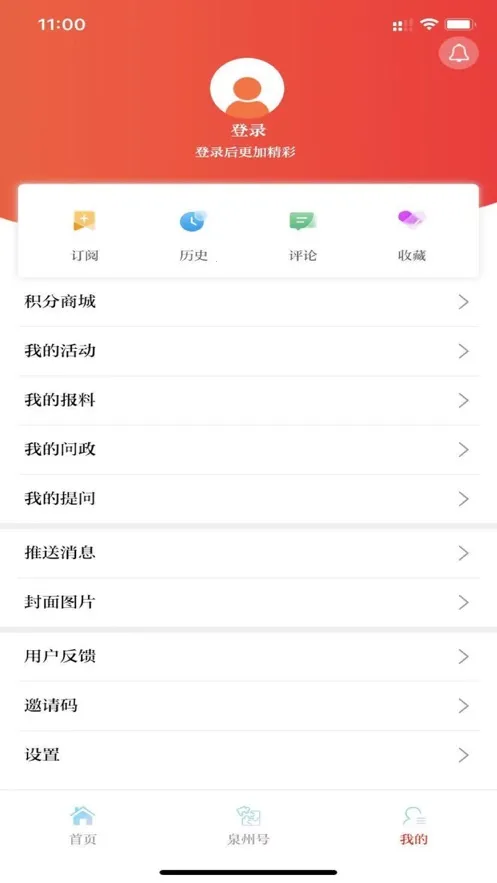
Task: View 历史 browsing history
Action: (194, 235)
